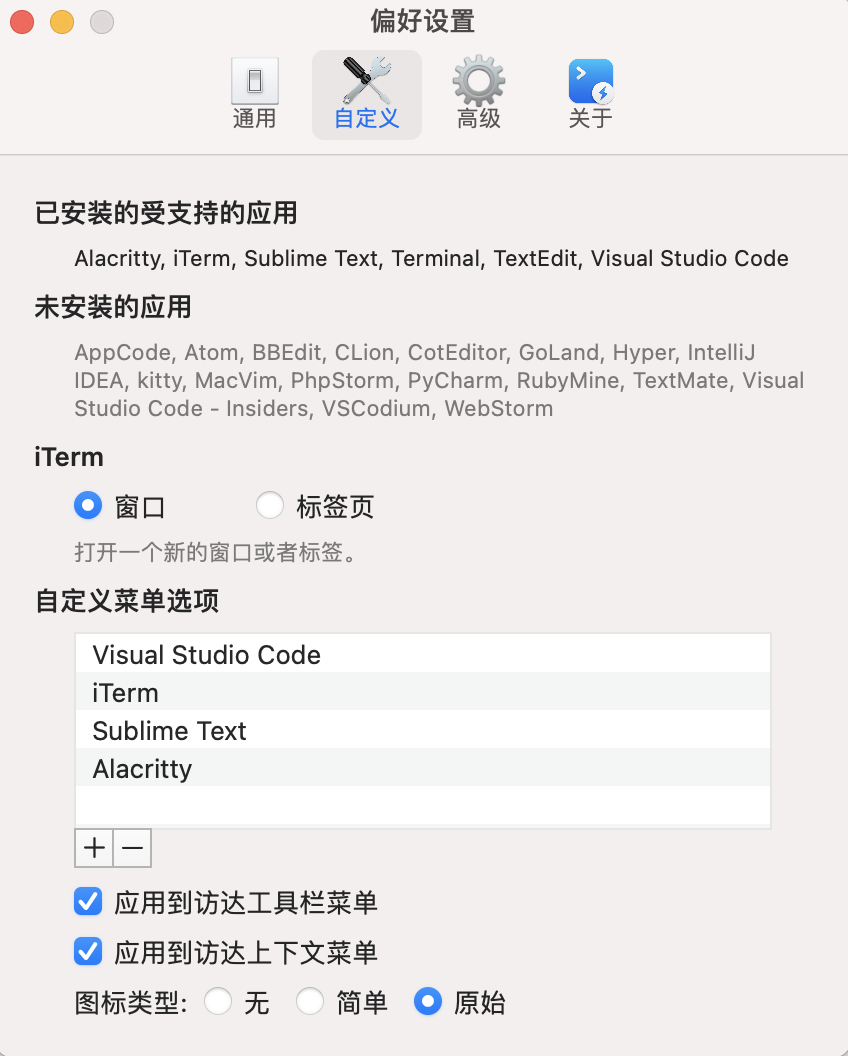Image resolution: width=848 pixels, height=1056 pixels.
Task: Uncheck 应用到访达上下文菜单
Action: [89, 952]
